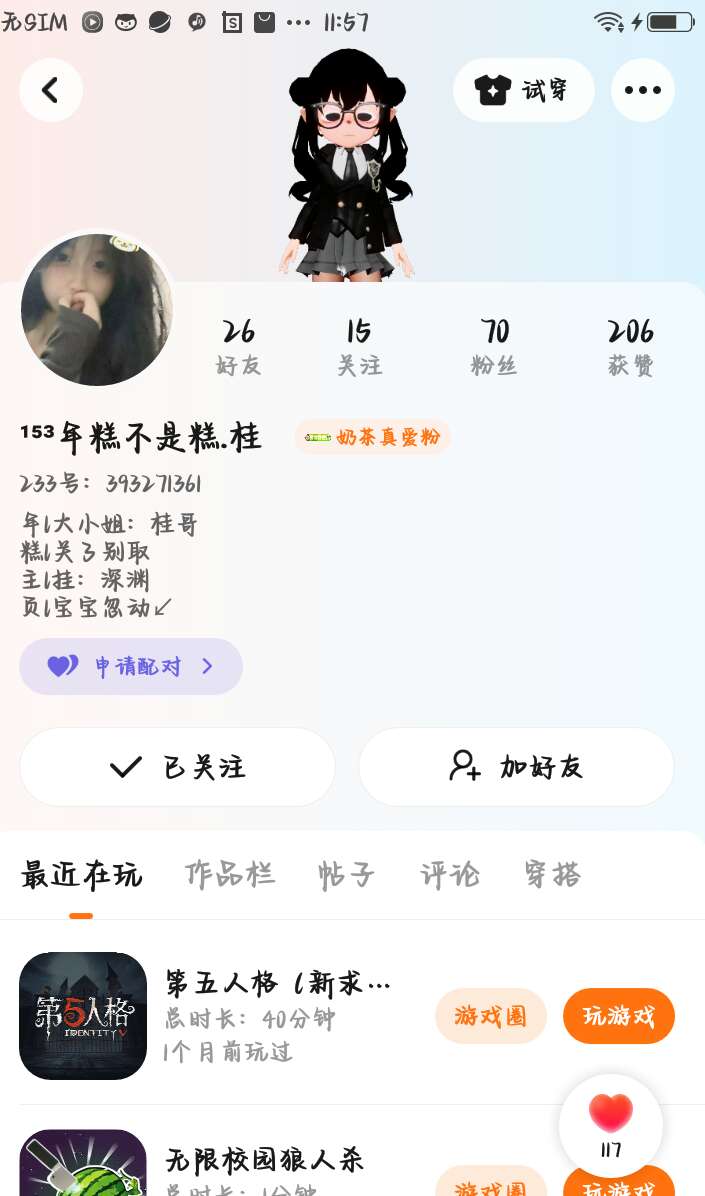Go back using the top-left arrow
The width and height of the screenshot is (705, 1196).
click(x=50, y=91)
